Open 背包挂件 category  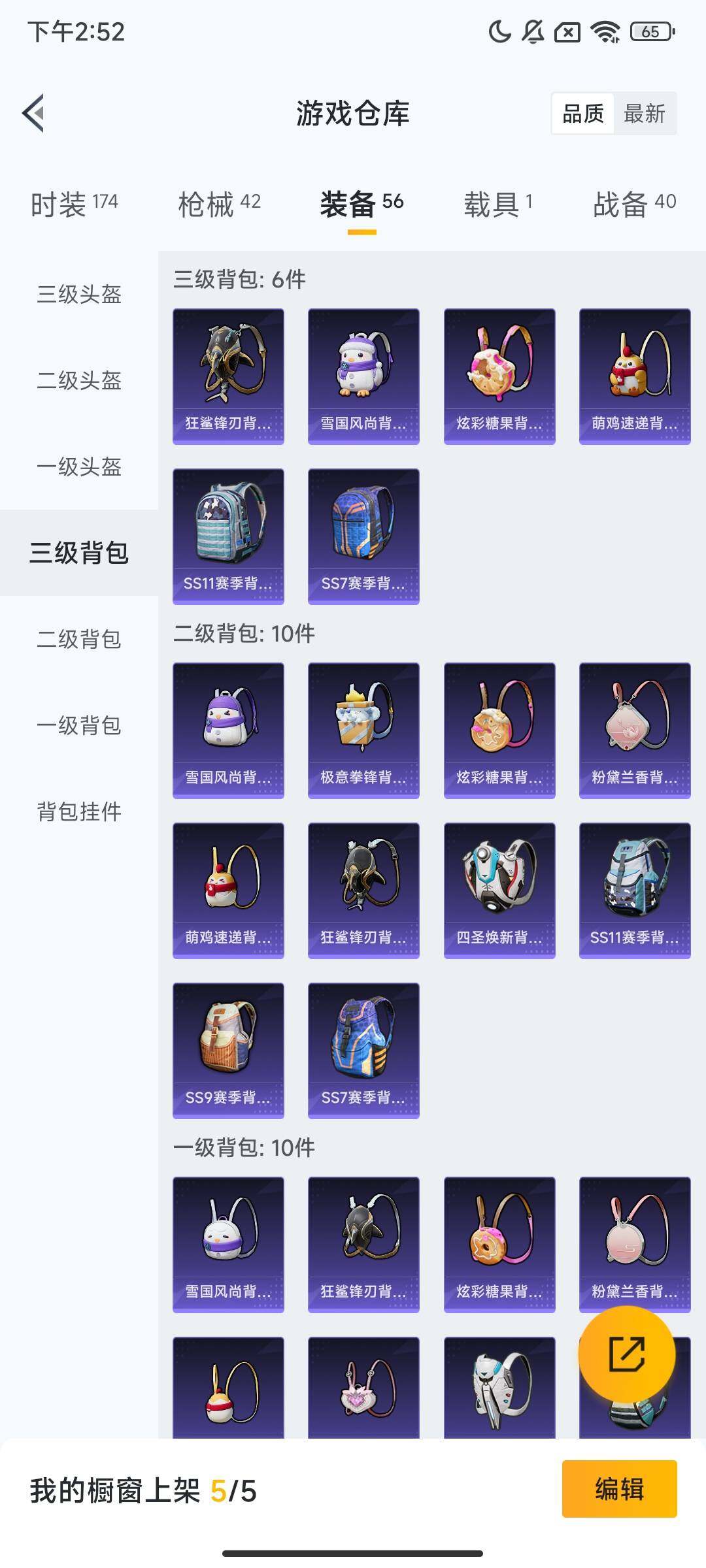79,811
